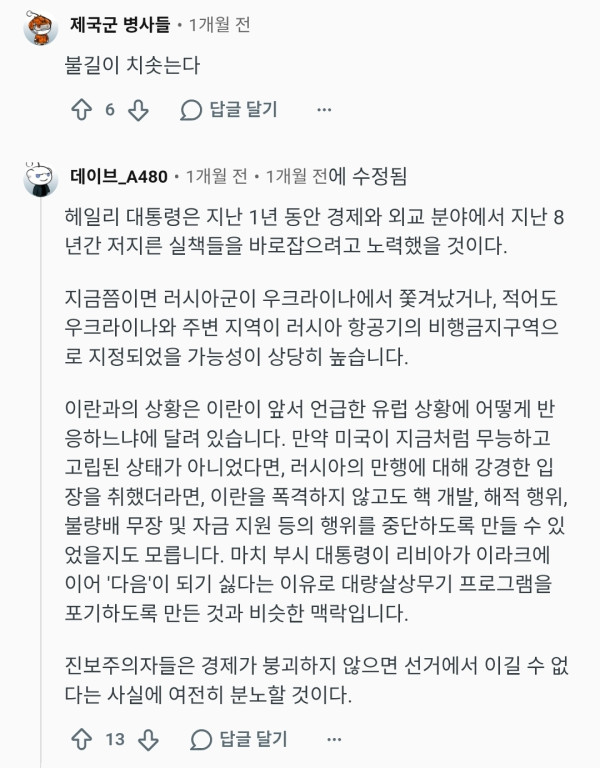The image size is (600, 768).
Task: Tap the avatar of 데이브_A480
Action: [40, 179]
